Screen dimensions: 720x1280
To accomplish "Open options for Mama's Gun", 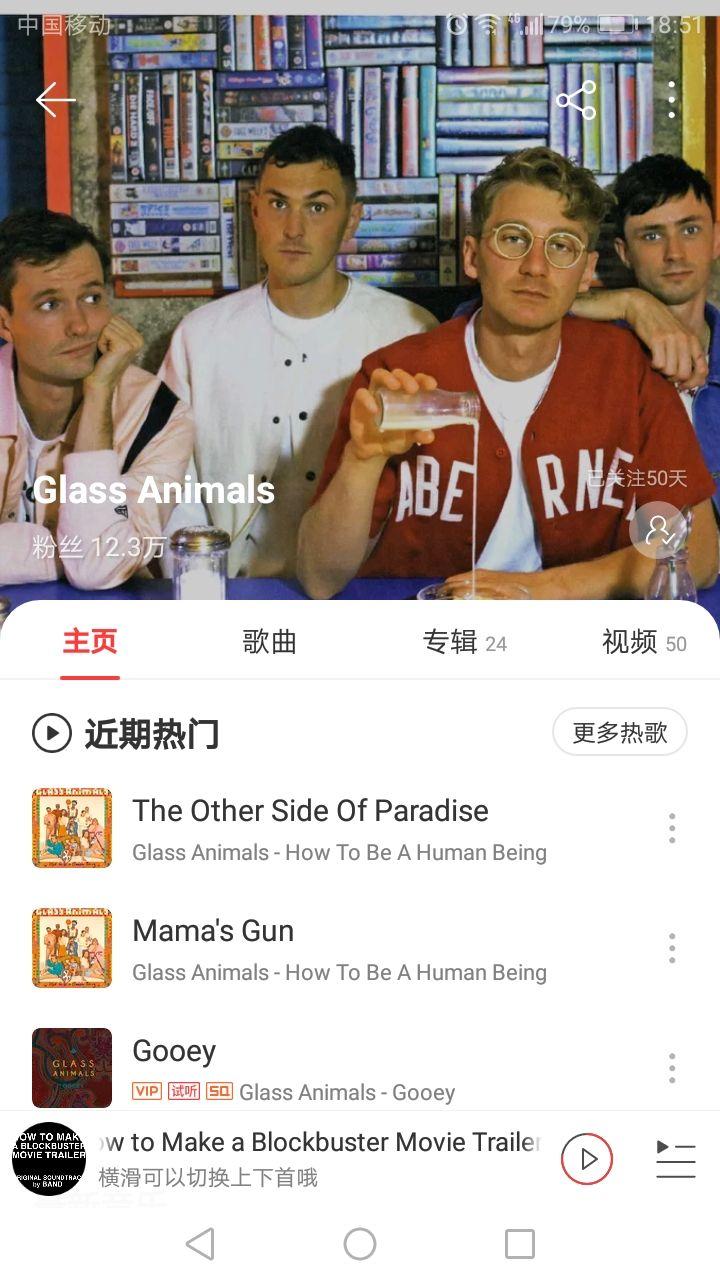I will click(671, 948).
